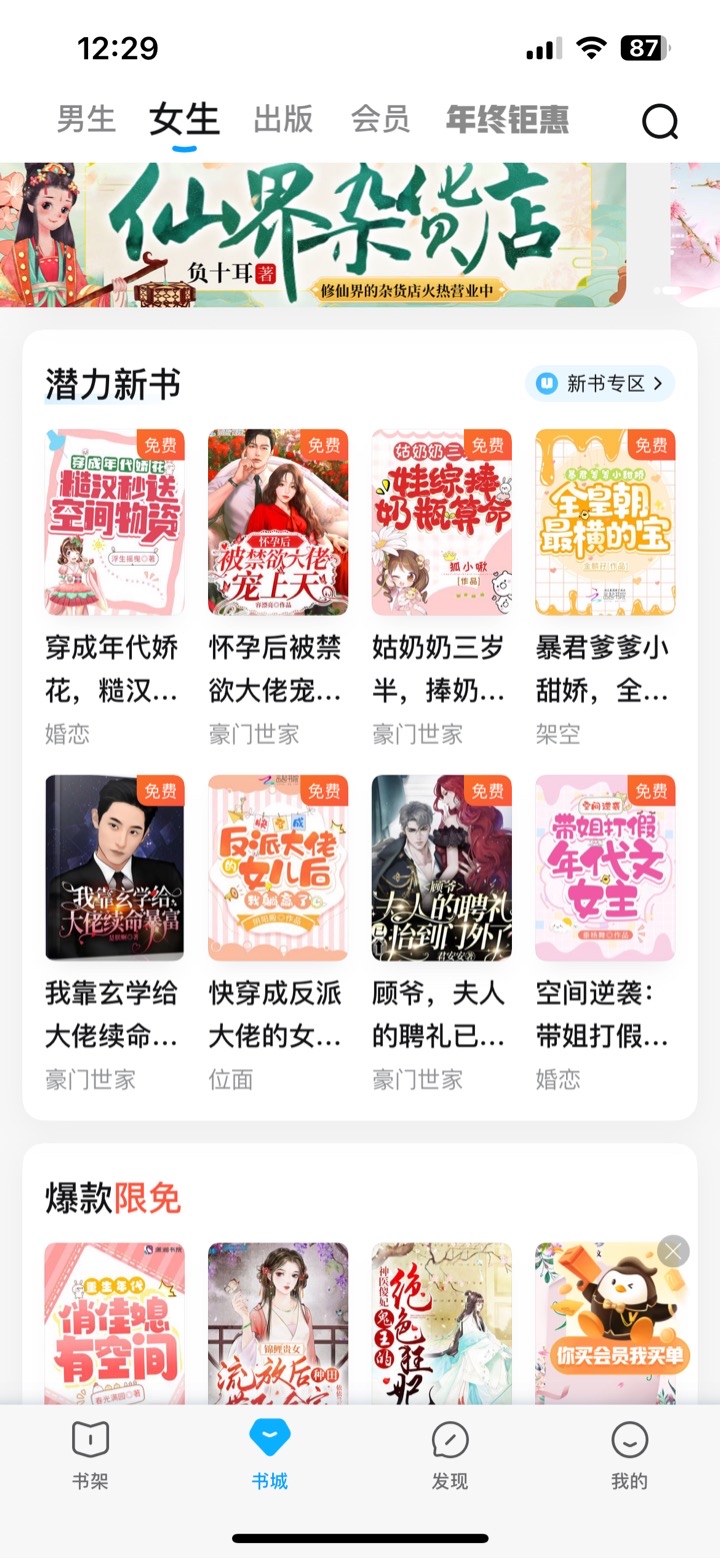Open the 会员 tab
This screenshot has height=1559, width=720.
click(x=380, y=119)
